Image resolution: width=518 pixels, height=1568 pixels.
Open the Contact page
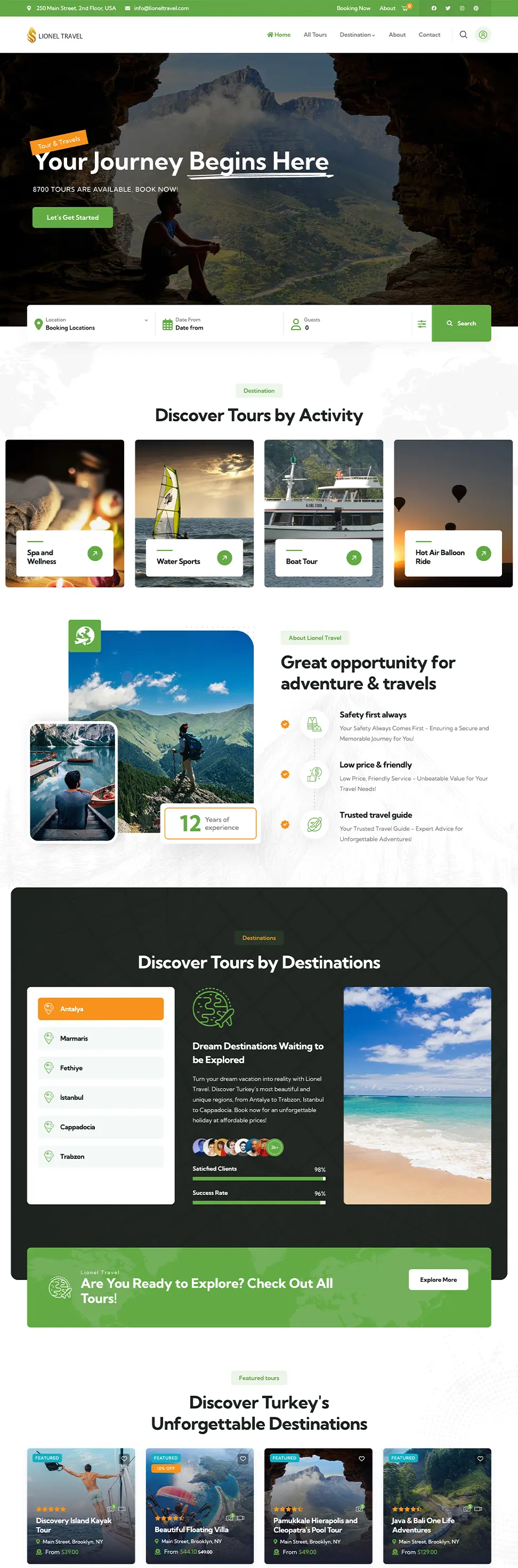tap(429, 35)
